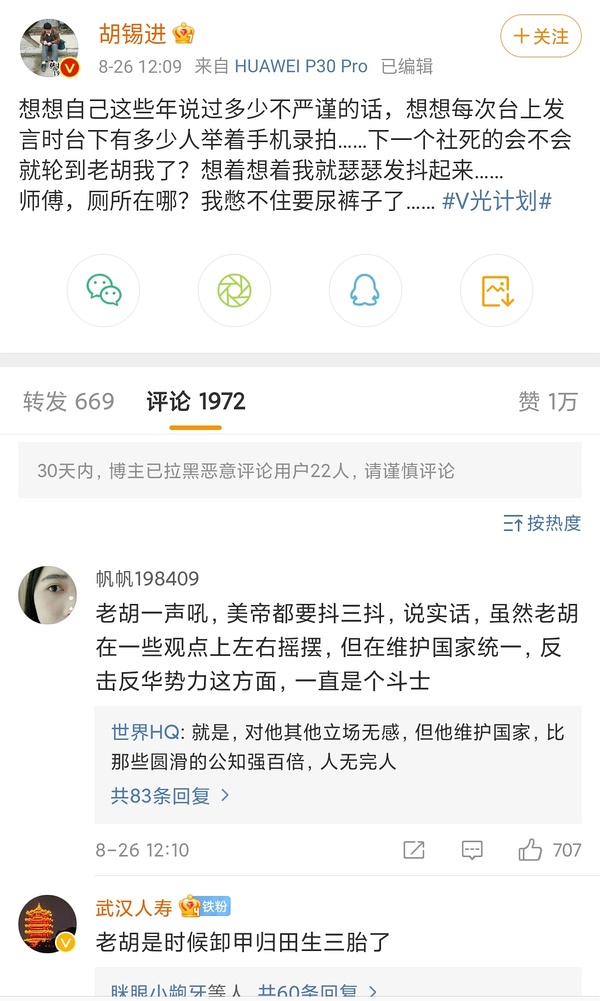Select the 评论 1972 tab
The height and width of the screenshot is (1001, 600).
(x=196, y=402)
